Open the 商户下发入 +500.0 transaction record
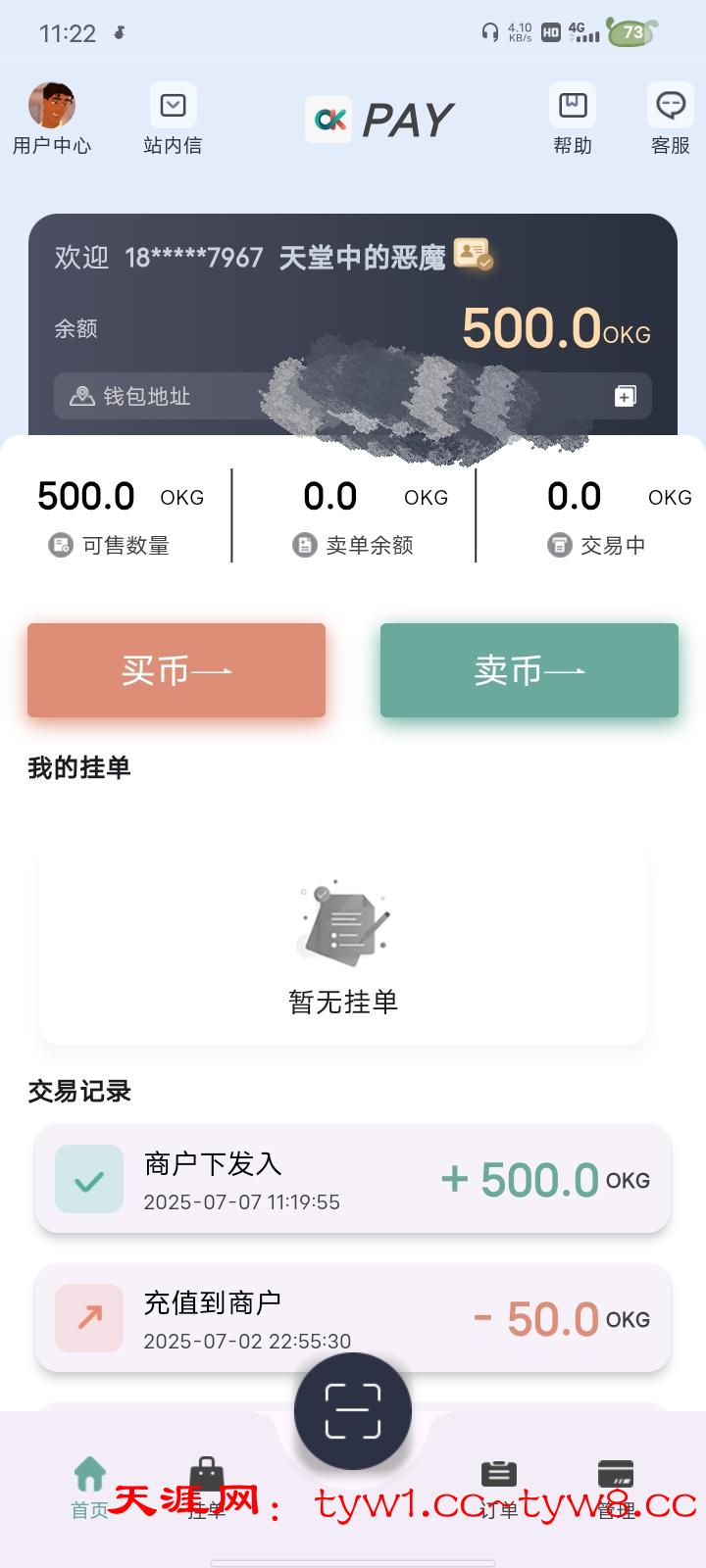Viewport: 706px width, 1568px height. pyautogui.click(x=353, y=1179)
